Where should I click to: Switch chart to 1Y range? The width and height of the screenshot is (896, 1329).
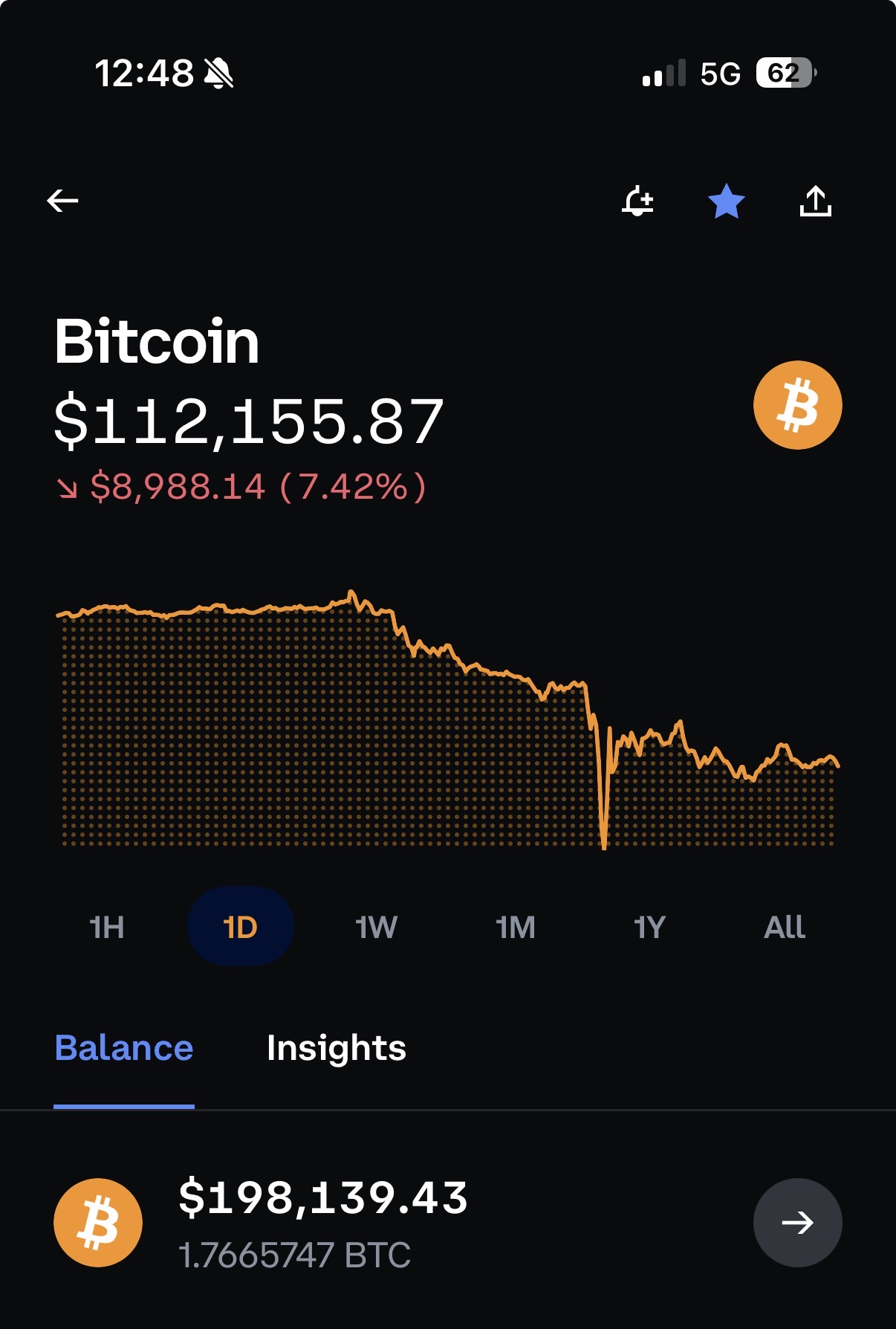click(x=649, y=927)
